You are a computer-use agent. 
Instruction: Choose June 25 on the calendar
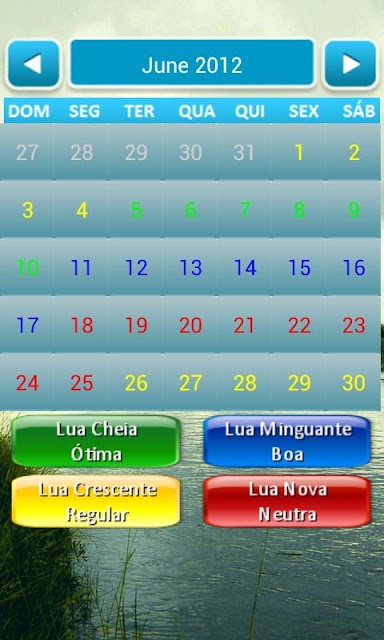(x=82, y=382)
